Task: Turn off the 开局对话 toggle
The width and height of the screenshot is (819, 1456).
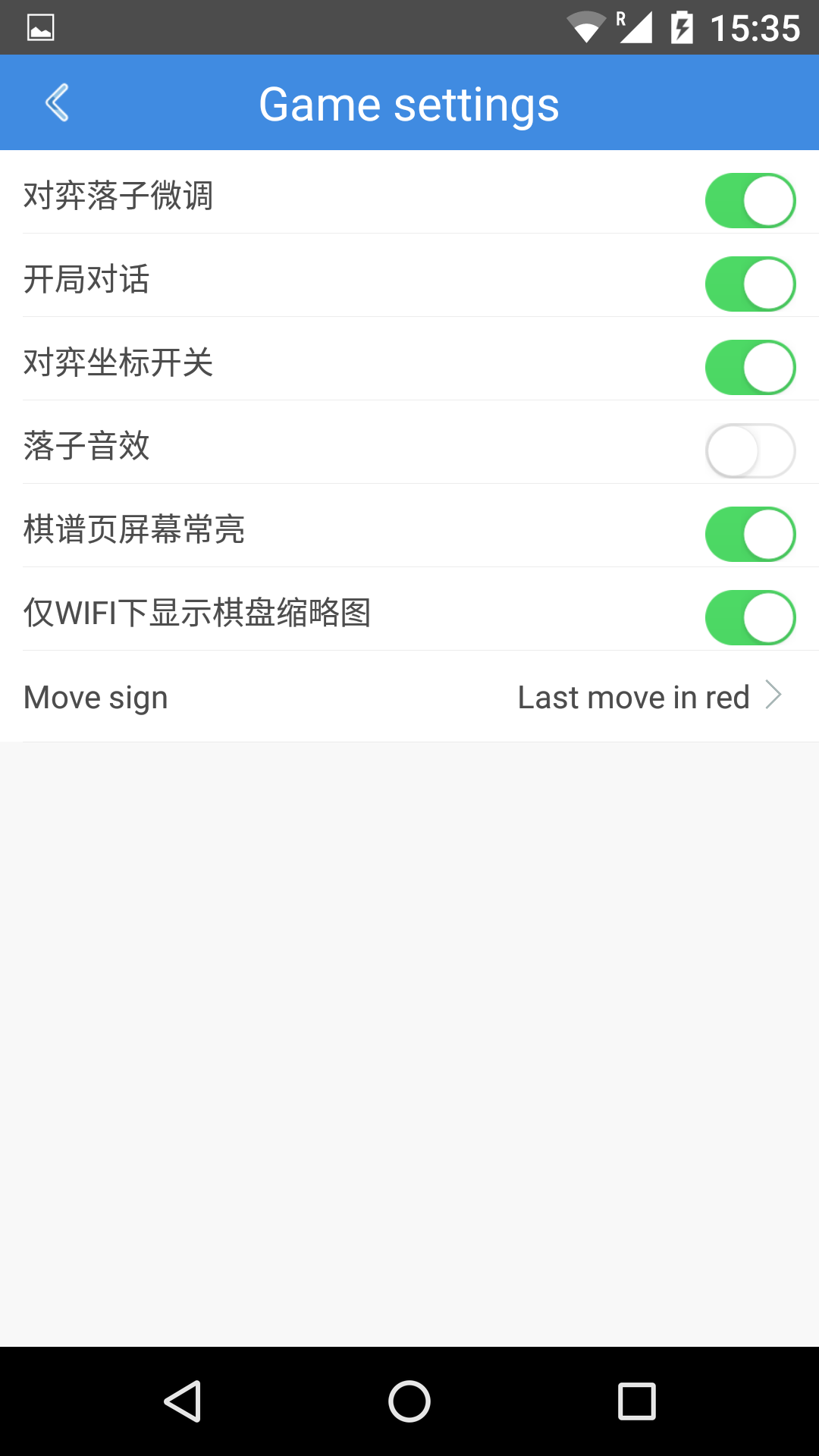Action: click(x=749, y=284)
